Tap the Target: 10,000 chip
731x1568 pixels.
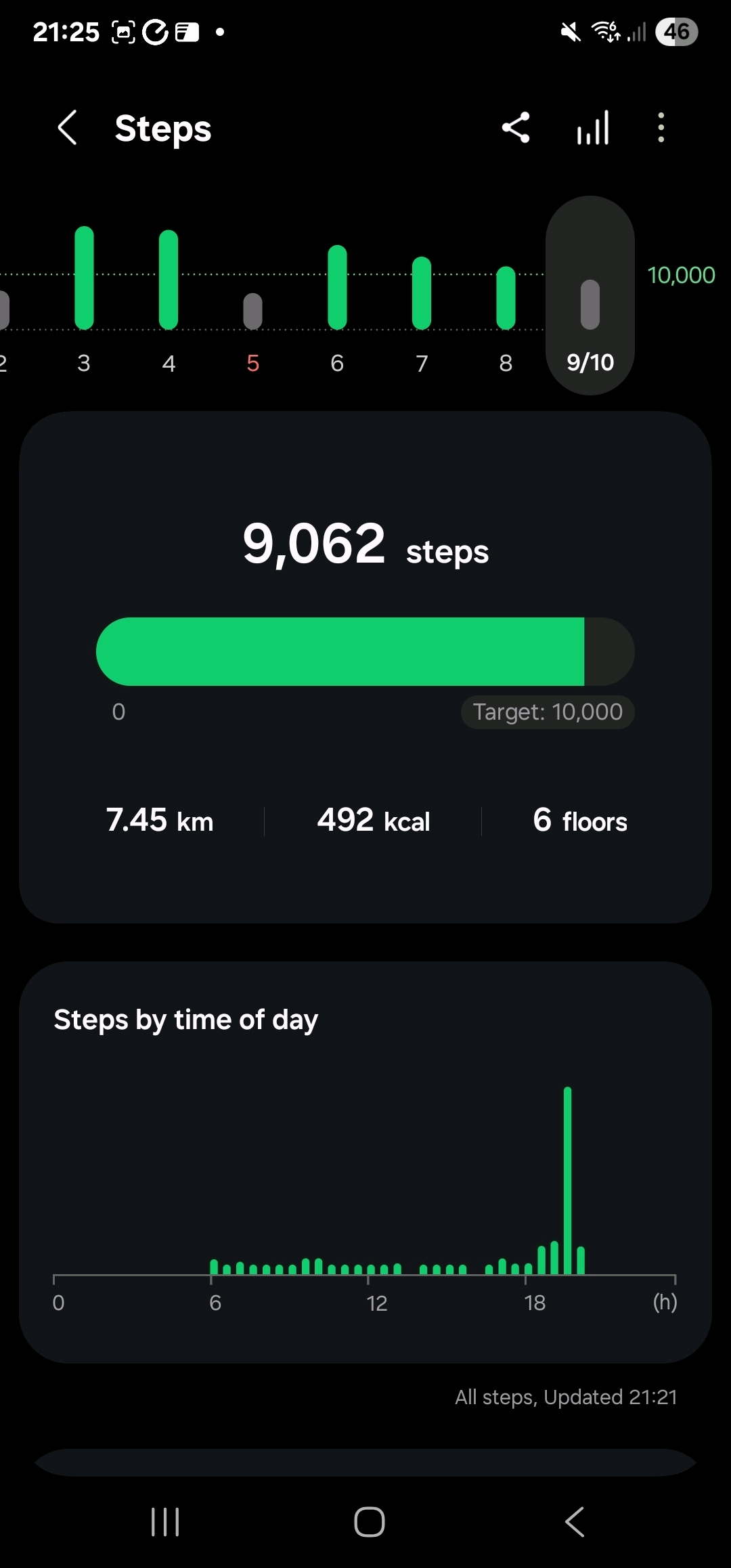click(548, 712)
